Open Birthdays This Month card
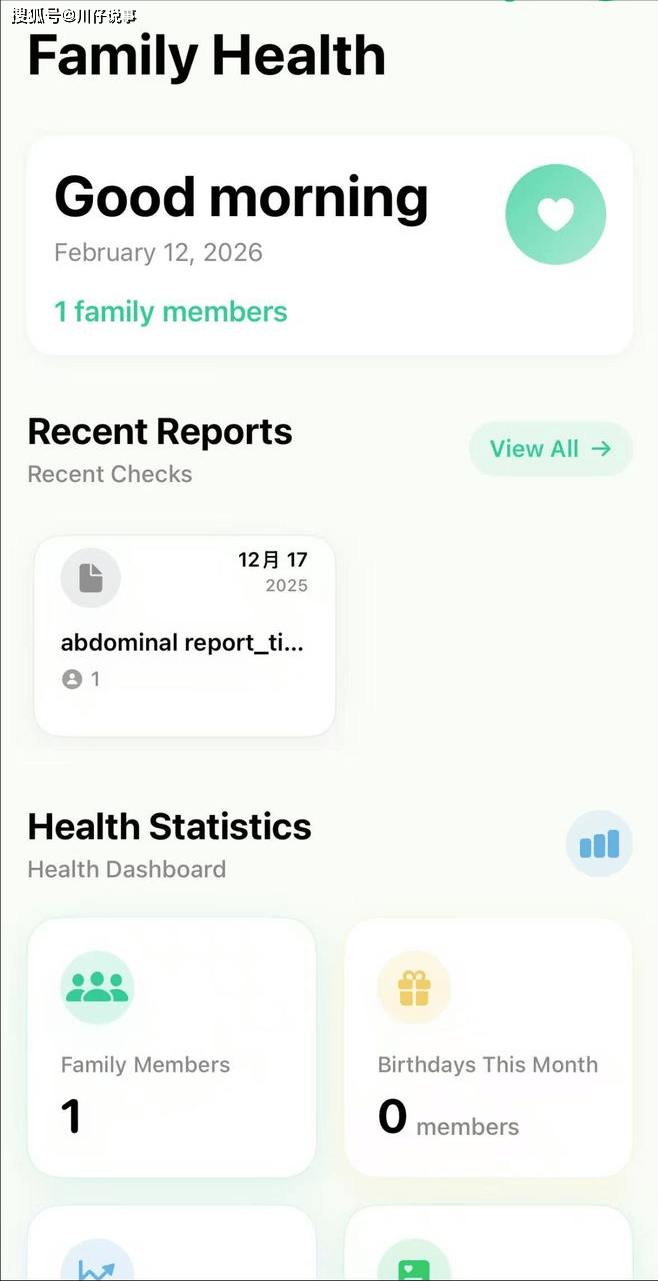This screenshot has width=658, height=1281. (x=488, y=1046)
